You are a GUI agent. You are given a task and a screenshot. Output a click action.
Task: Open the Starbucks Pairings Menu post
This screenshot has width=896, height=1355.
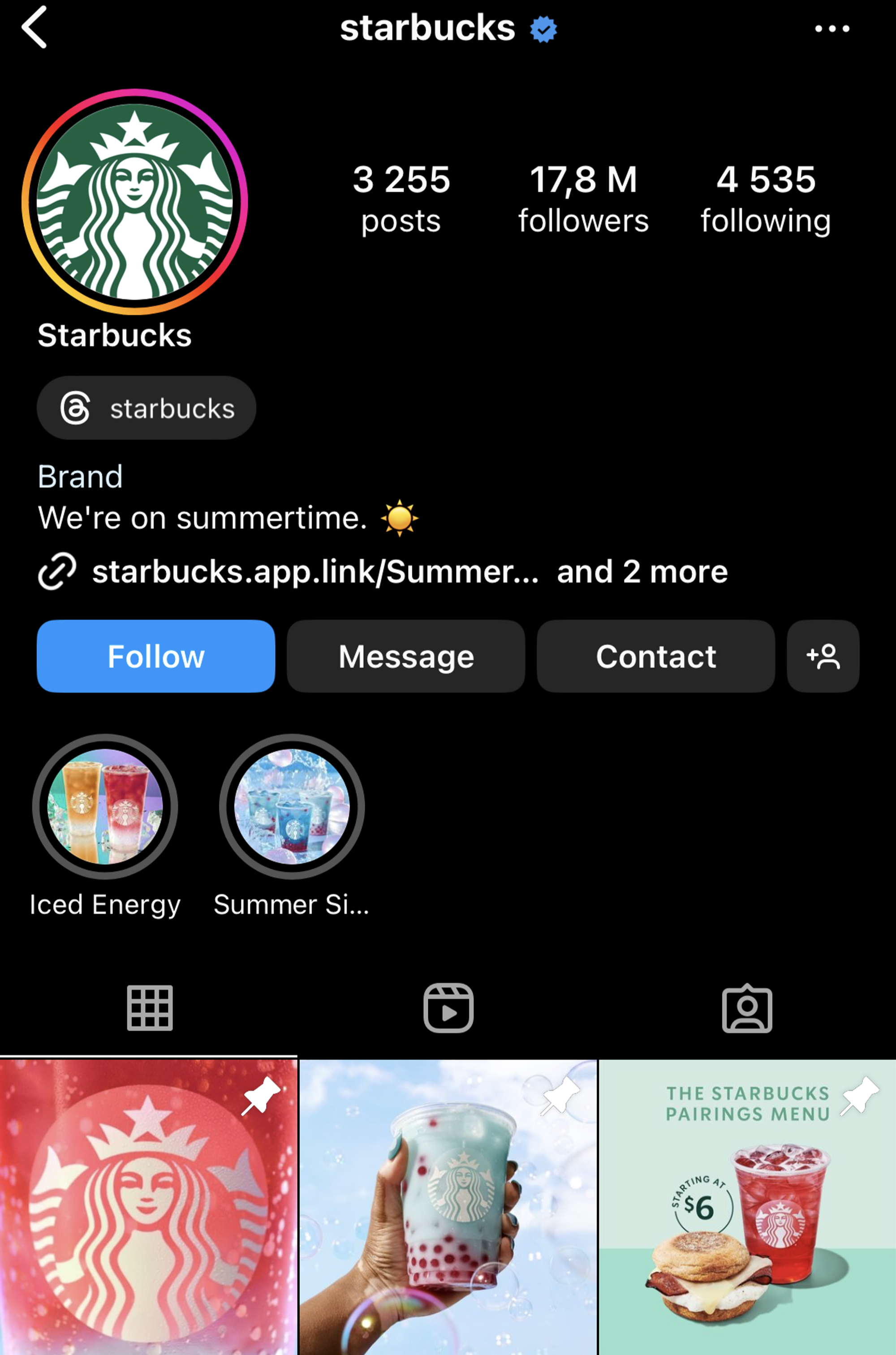click(x=747, y=1200)
